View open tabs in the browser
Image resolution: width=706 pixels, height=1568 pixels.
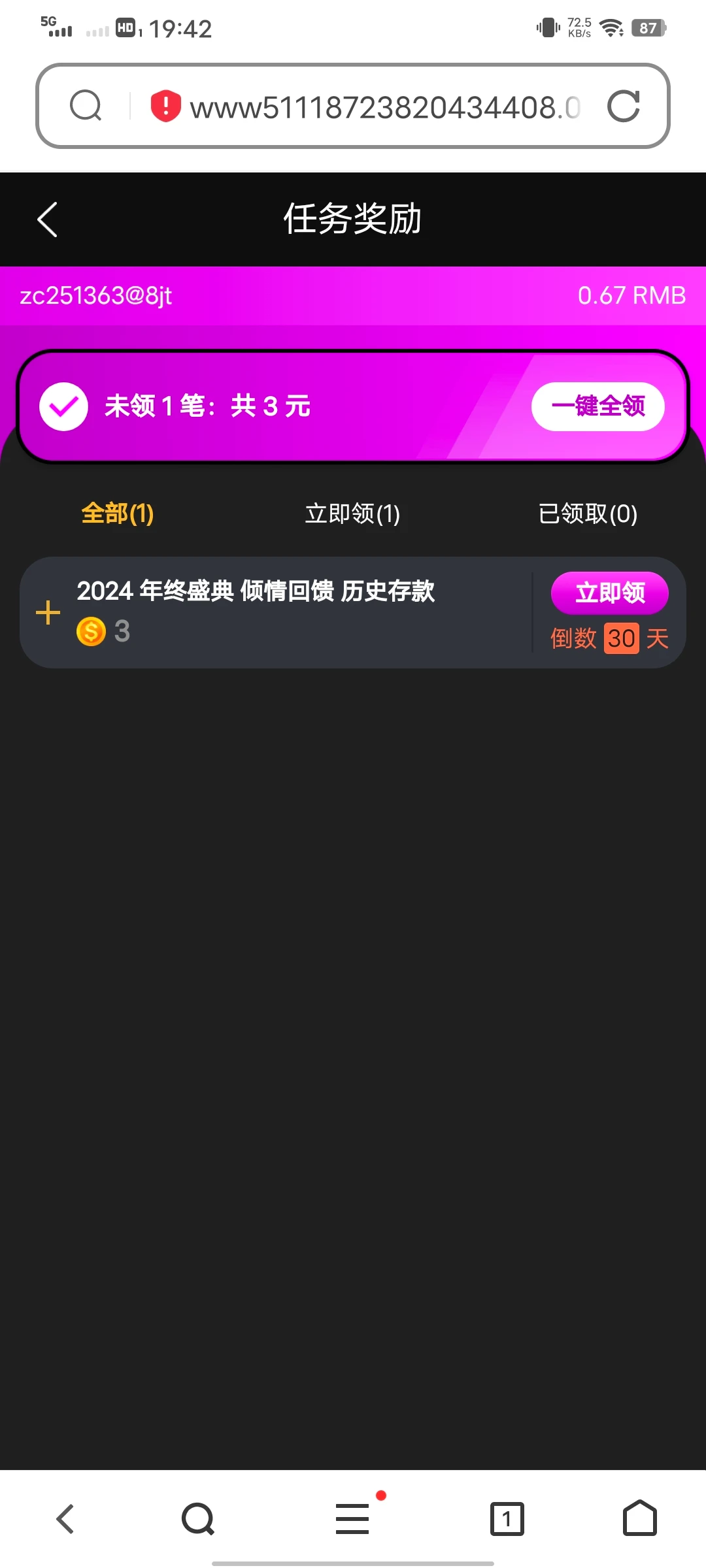click(x=507, y=1518)
